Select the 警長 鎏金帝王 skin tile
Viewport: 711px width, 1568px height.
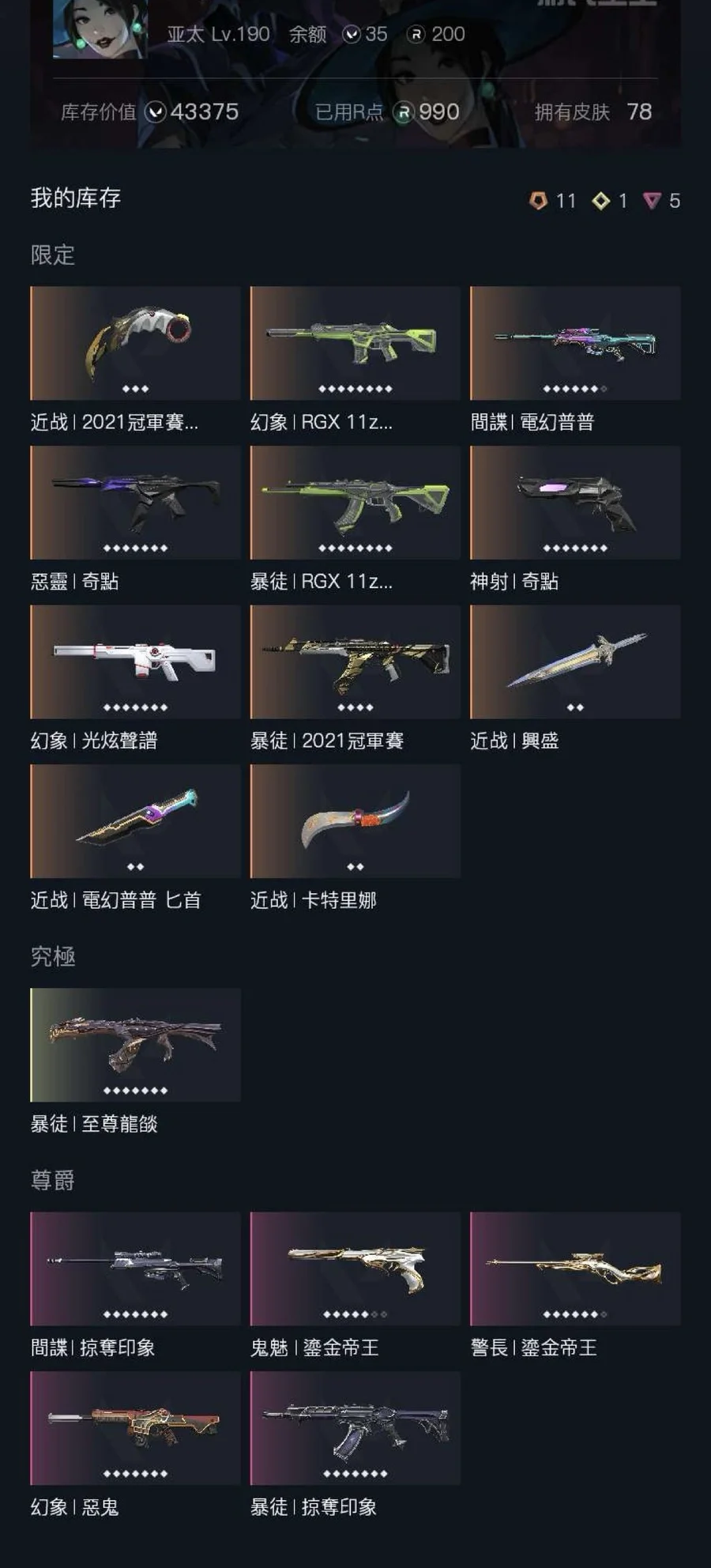[x=574, y=1268]
